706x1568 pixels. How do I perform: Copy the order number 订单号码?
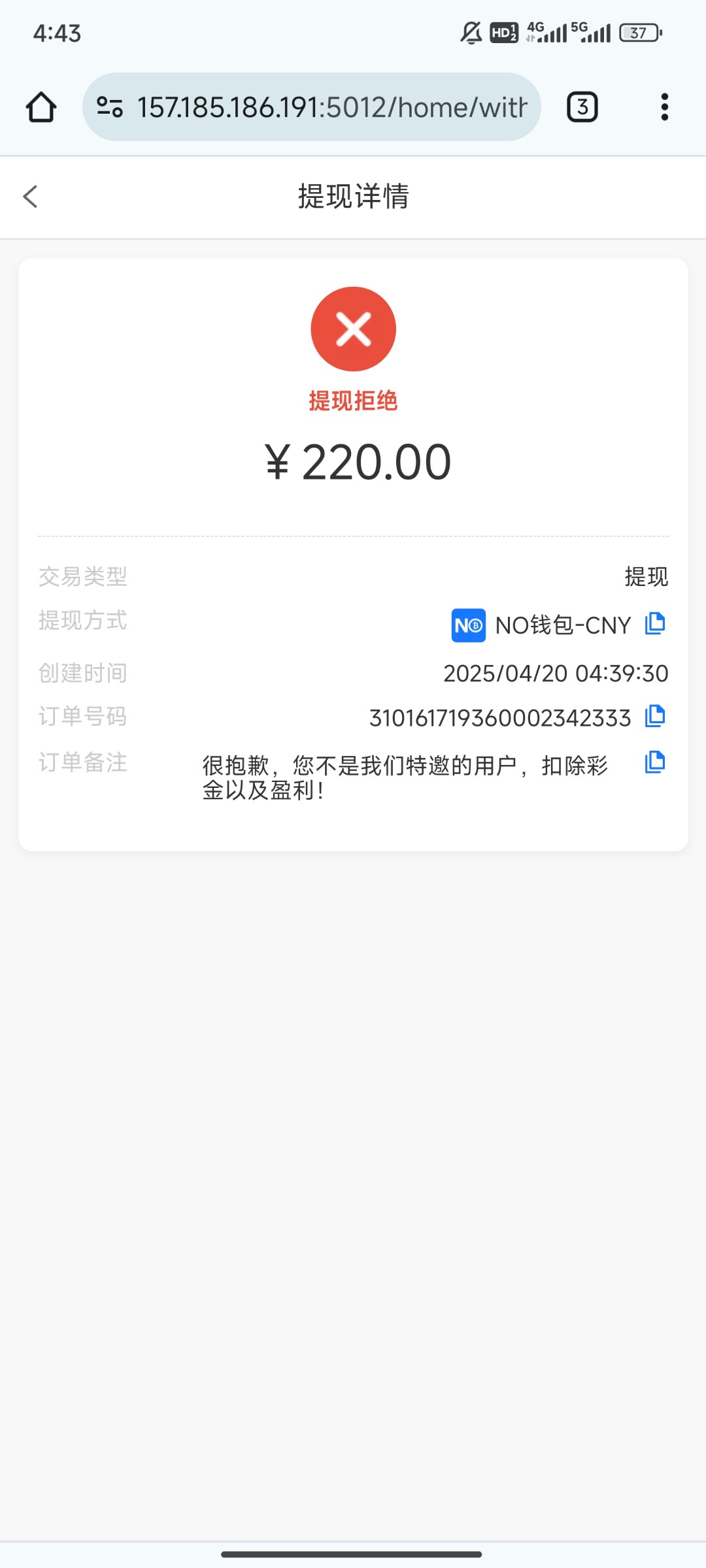655,717
